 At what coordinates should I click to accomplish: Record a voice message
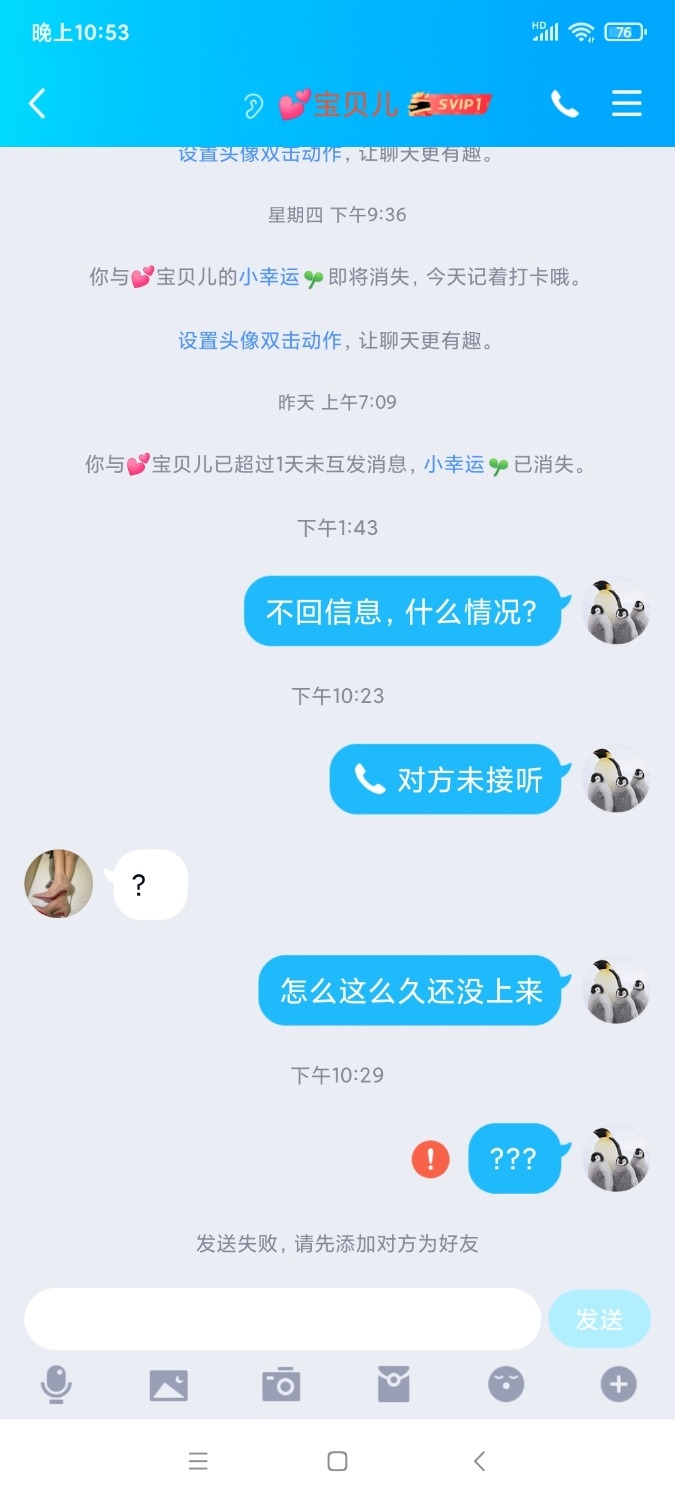click(x=56, y=1385)
